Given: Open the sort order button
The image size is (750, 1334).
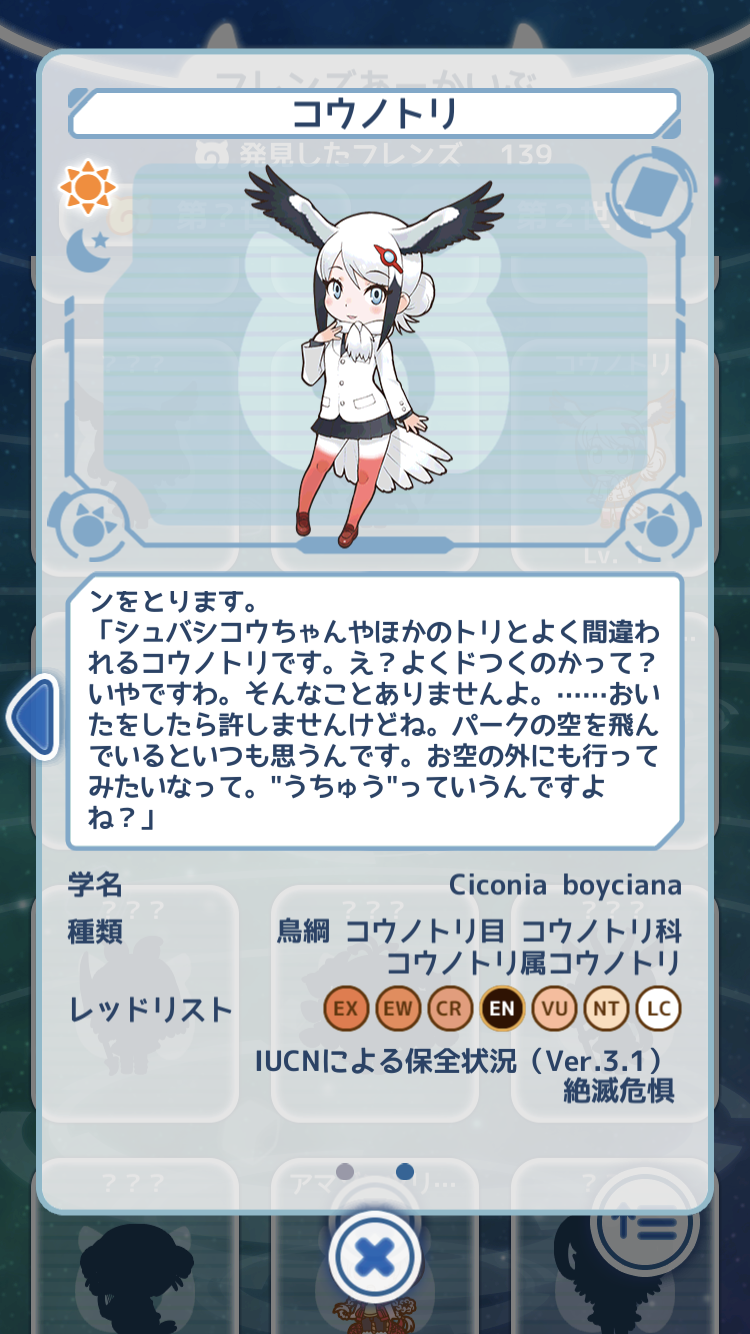Looking at the screenshot, I should click(x=645, y=1223).
